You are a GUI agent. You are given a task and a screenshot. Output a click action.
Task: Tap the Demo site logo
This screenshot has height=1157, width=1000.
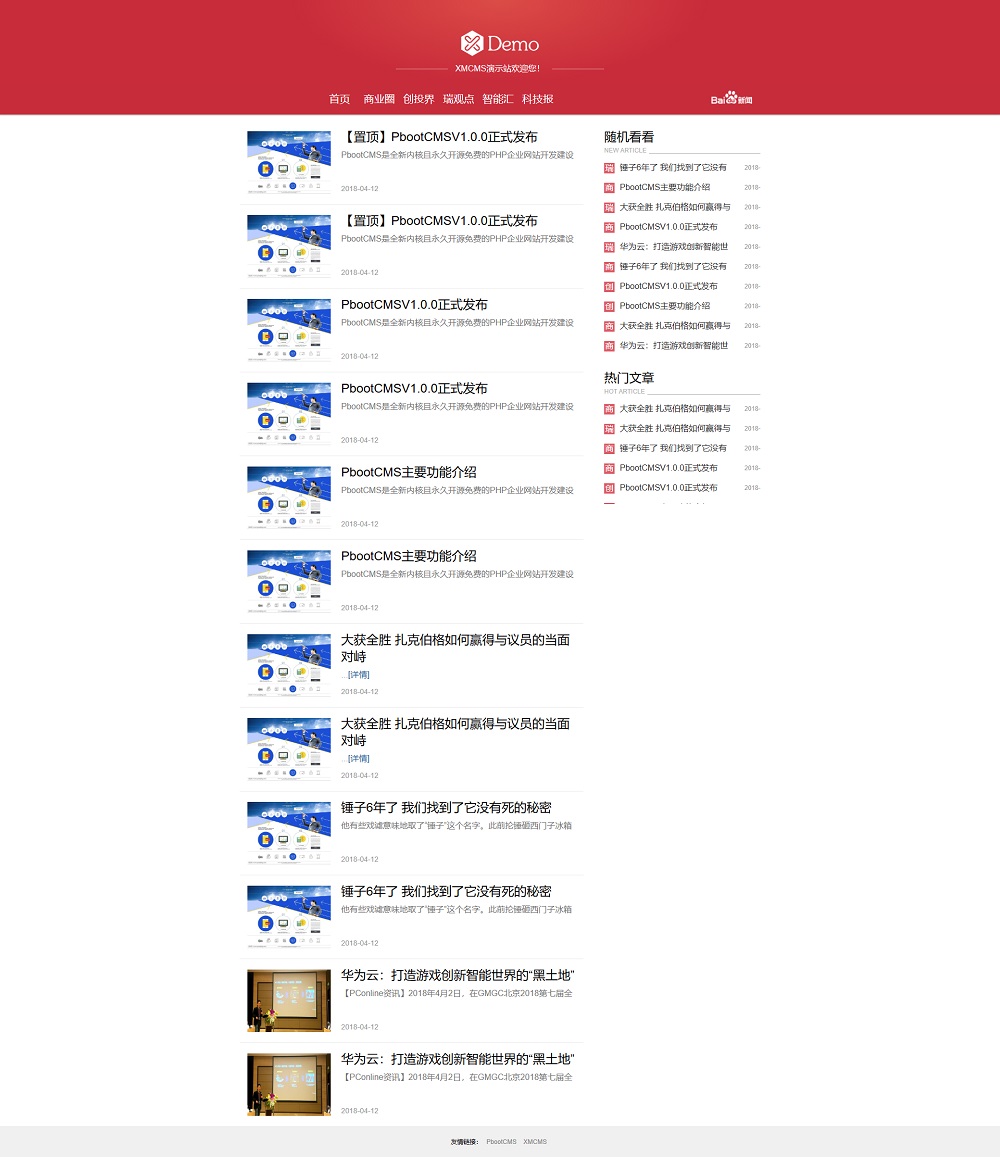tap(500, 43)
